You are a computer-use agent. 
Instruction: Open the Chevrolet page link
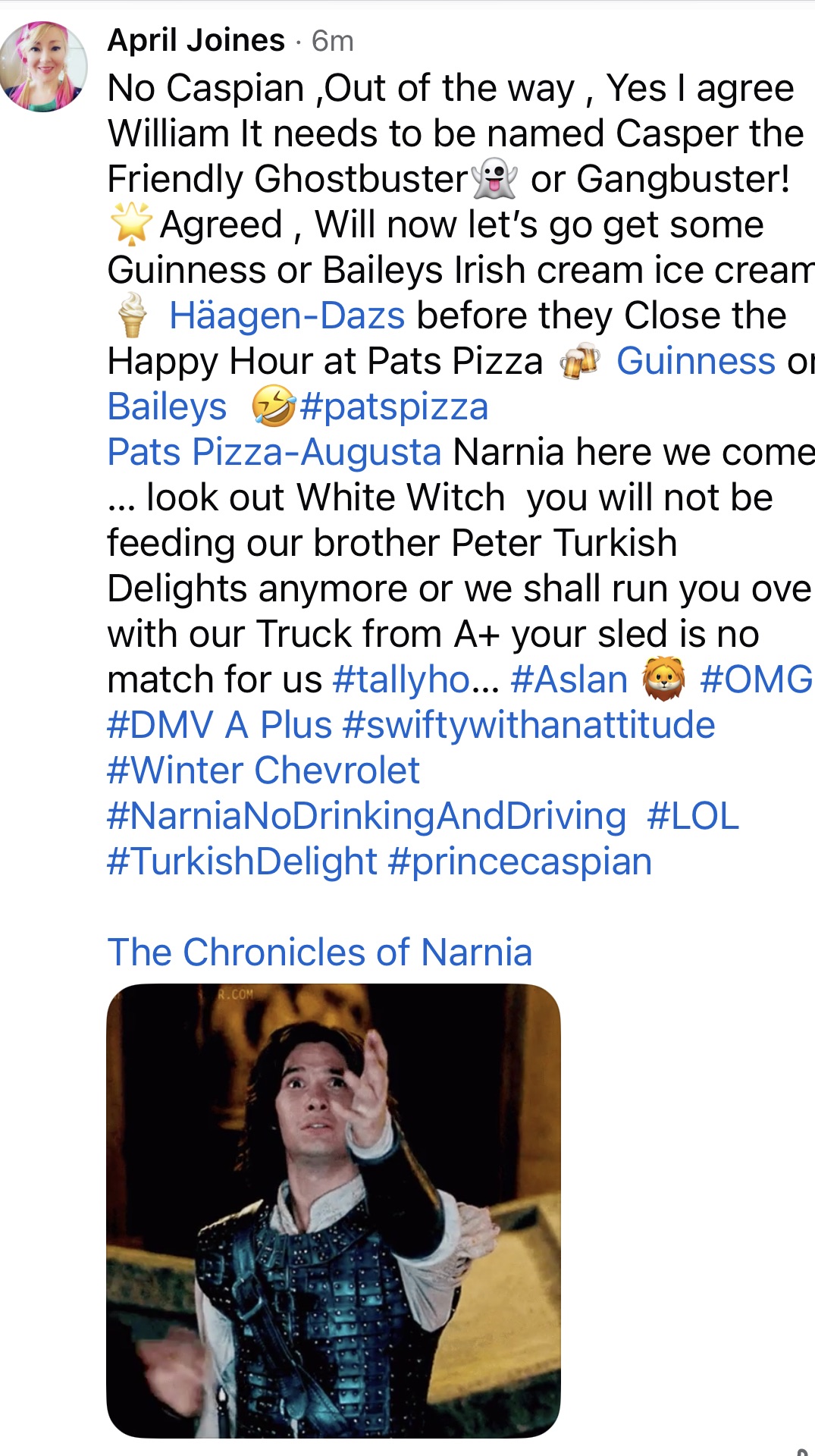[x=337, y=770]
